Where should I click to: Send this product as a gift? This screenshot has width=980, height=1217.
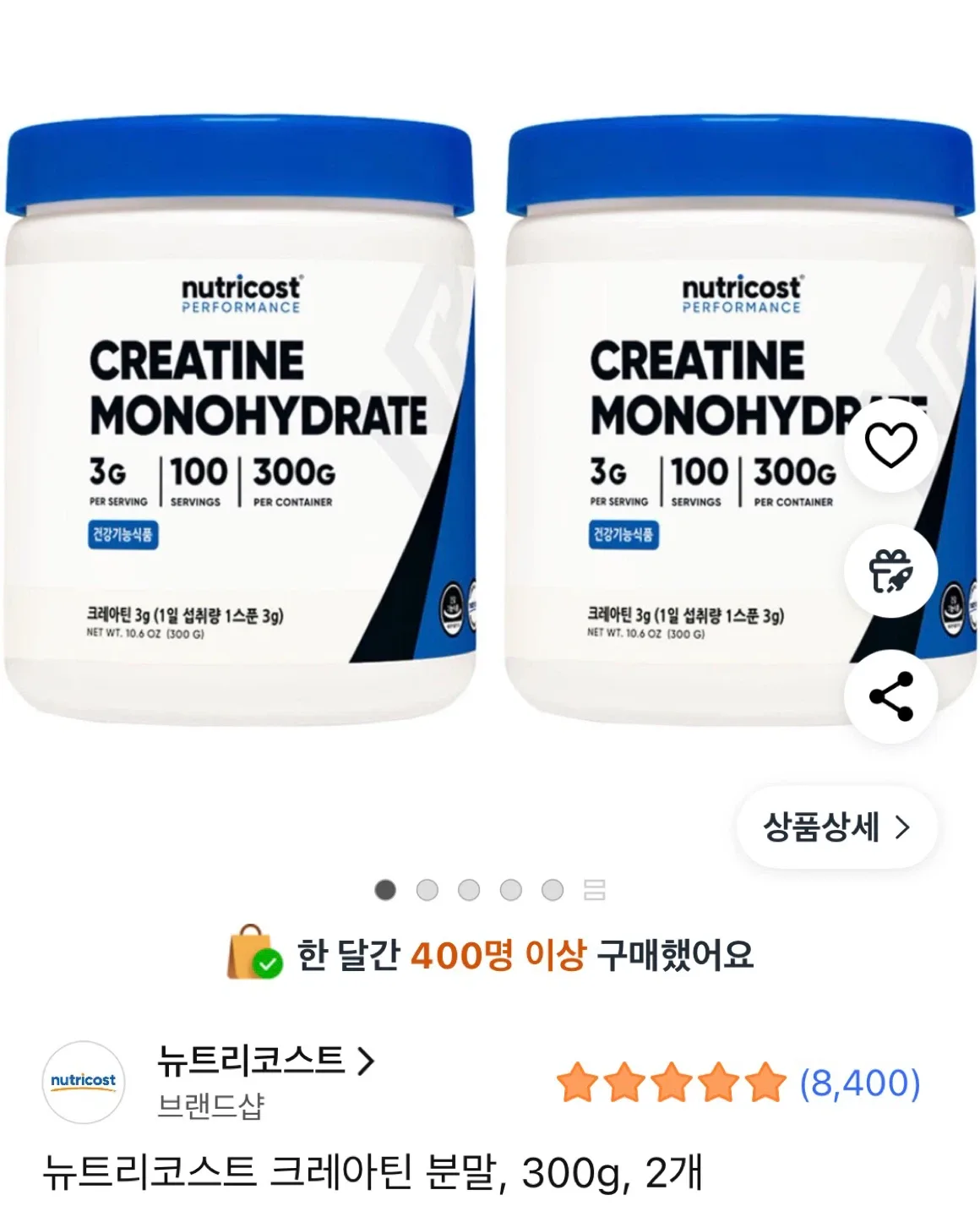pos(890,571)
